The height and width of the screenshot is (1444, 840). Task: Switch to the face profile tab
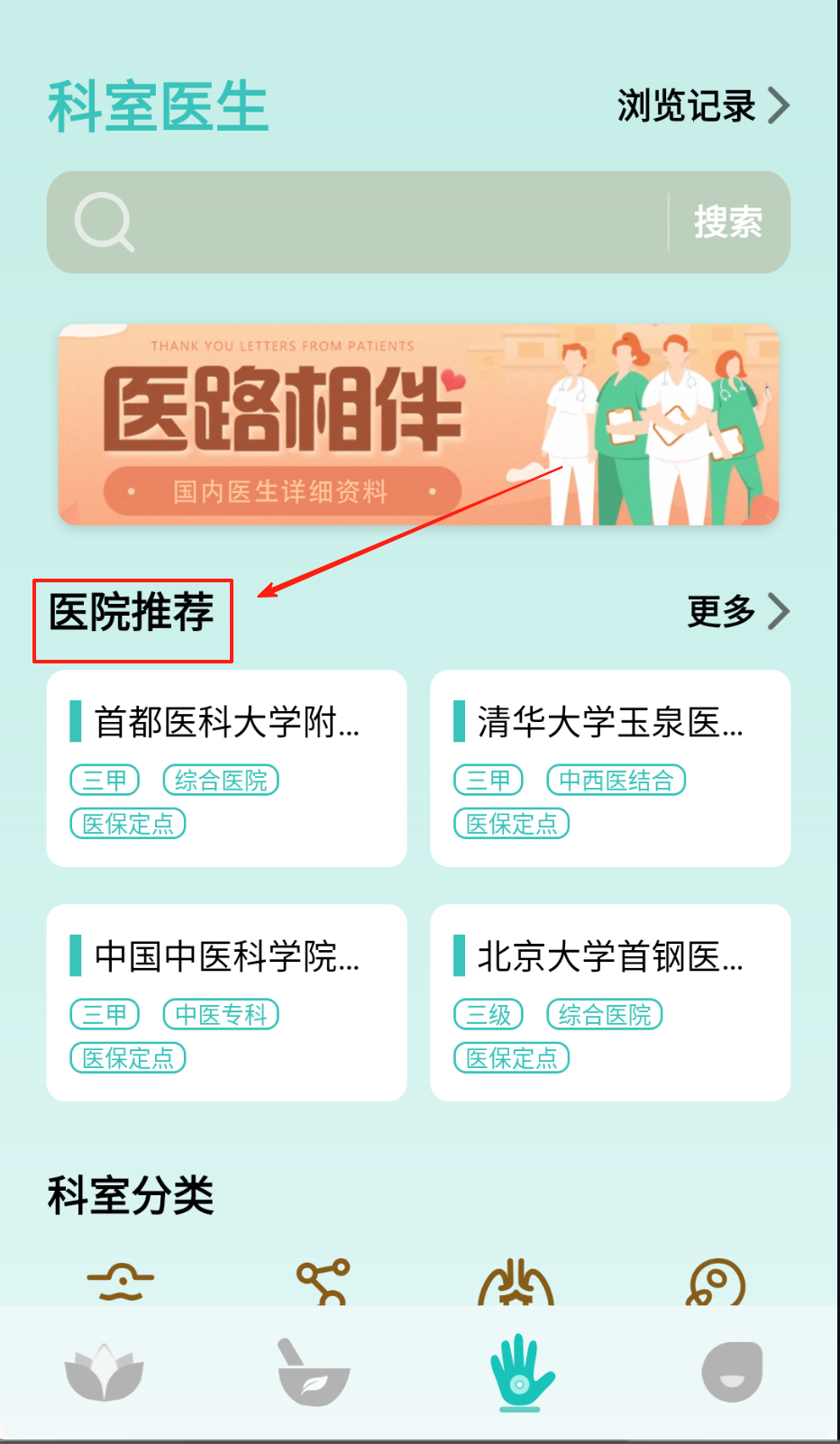(x=732, y=1373)
